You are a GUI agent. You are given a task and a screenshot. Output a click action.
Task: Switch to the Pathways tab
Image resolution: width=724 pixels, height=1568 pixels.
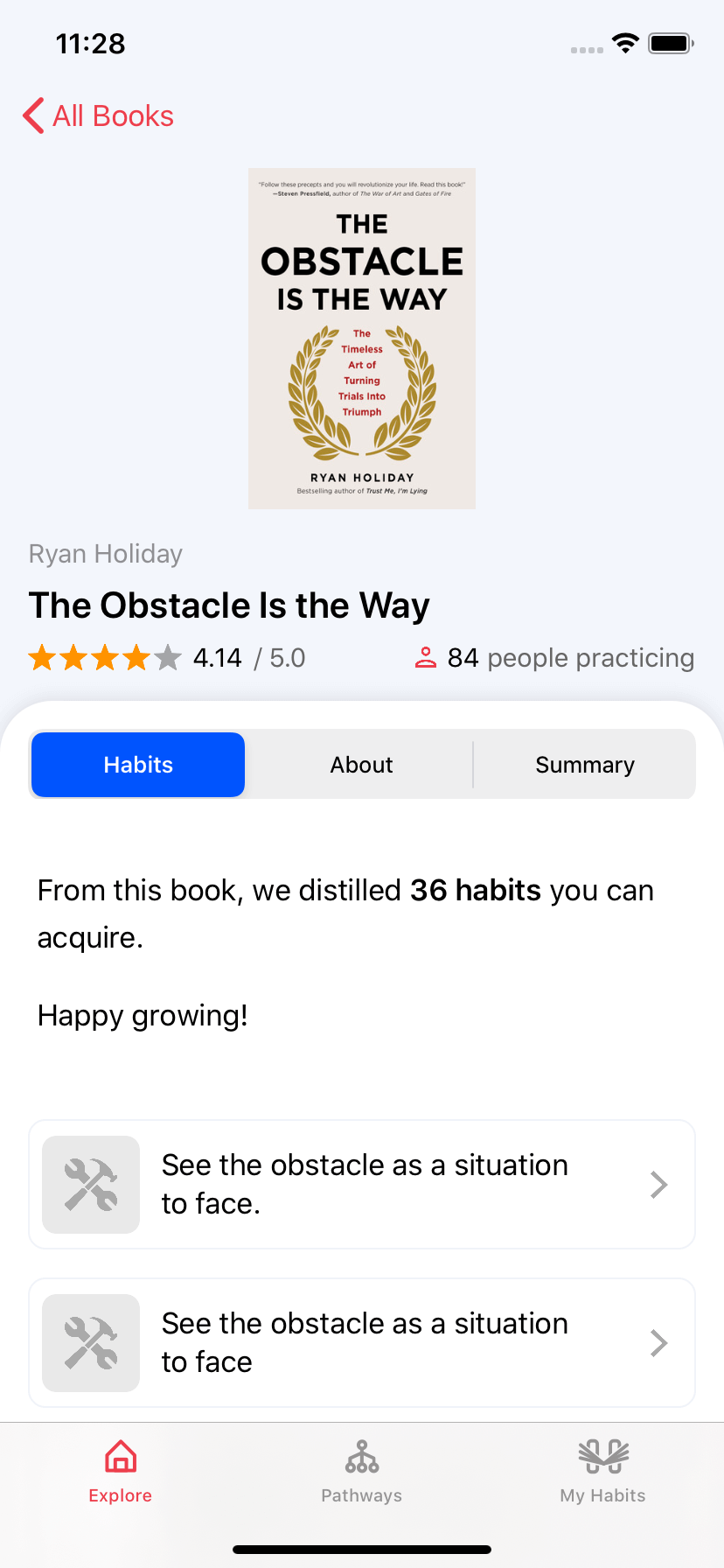tap(362, 1472)
